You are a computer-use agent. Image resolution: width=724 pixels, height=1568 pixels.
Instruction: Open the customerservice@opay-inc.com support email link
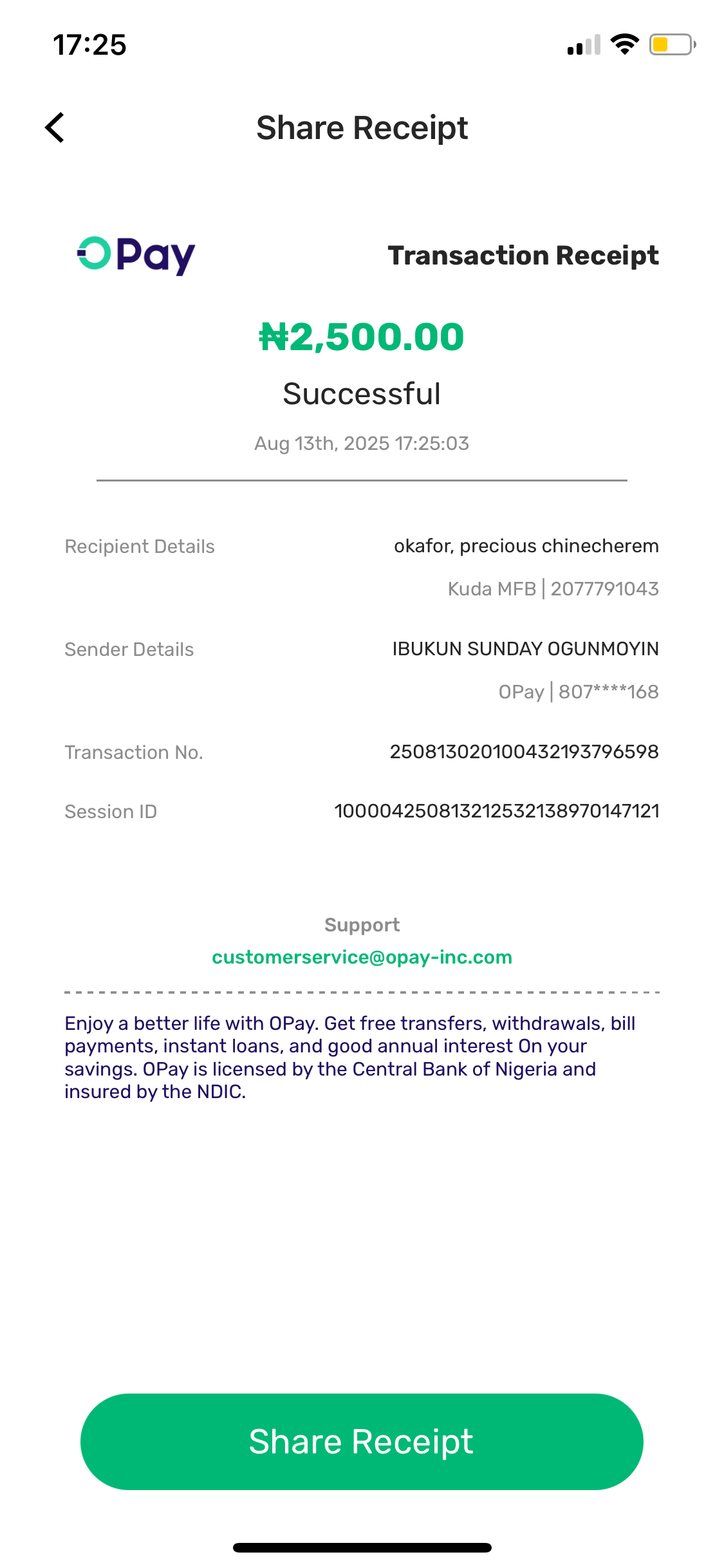point(362,957)
